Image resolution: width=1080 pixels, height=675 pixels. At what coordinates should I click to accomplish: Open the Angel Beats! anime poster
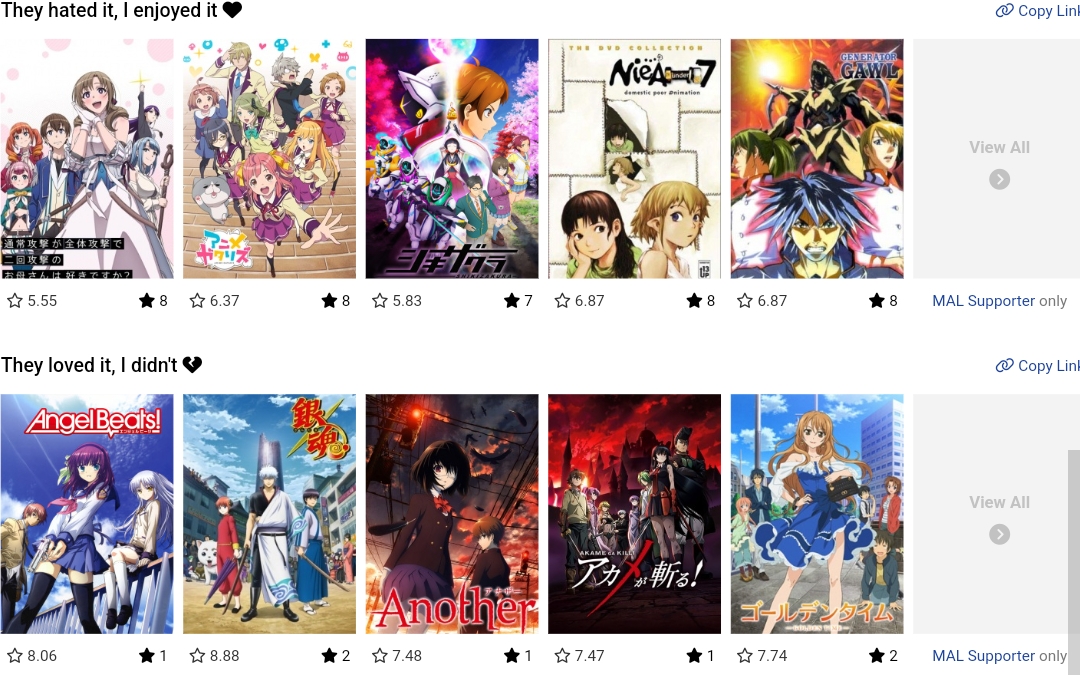(87, 514)
